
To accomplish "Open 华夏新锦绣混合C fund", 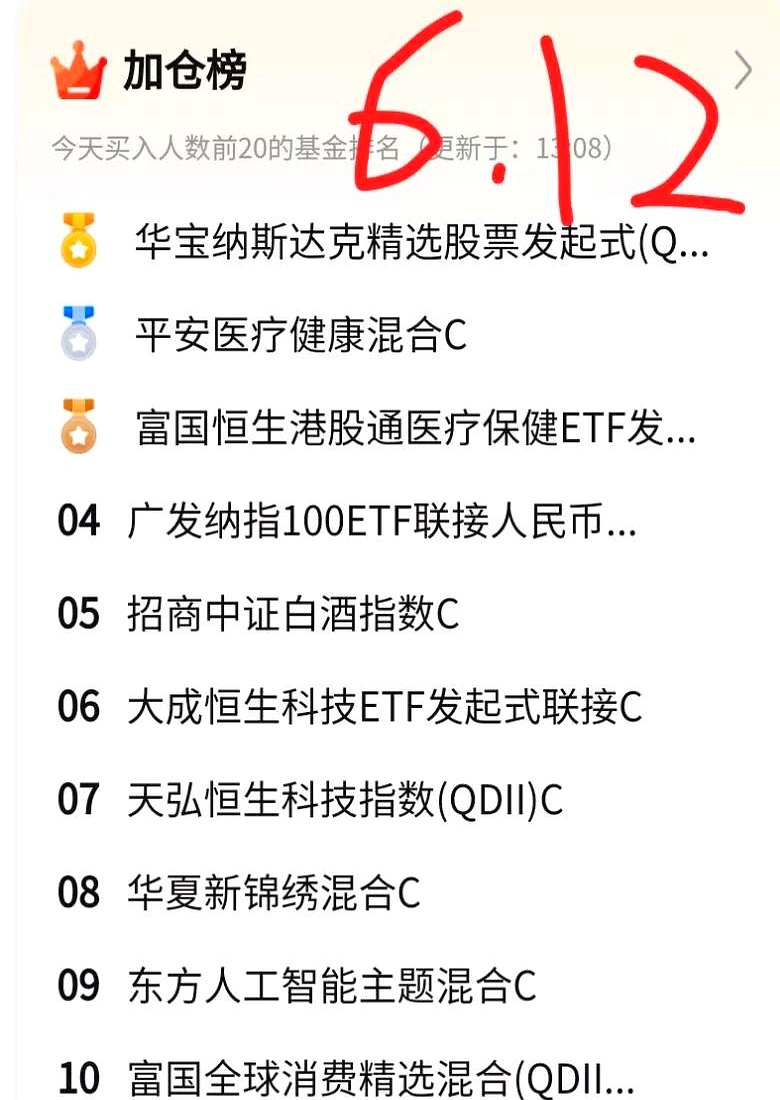I will [x=273, y=892].
